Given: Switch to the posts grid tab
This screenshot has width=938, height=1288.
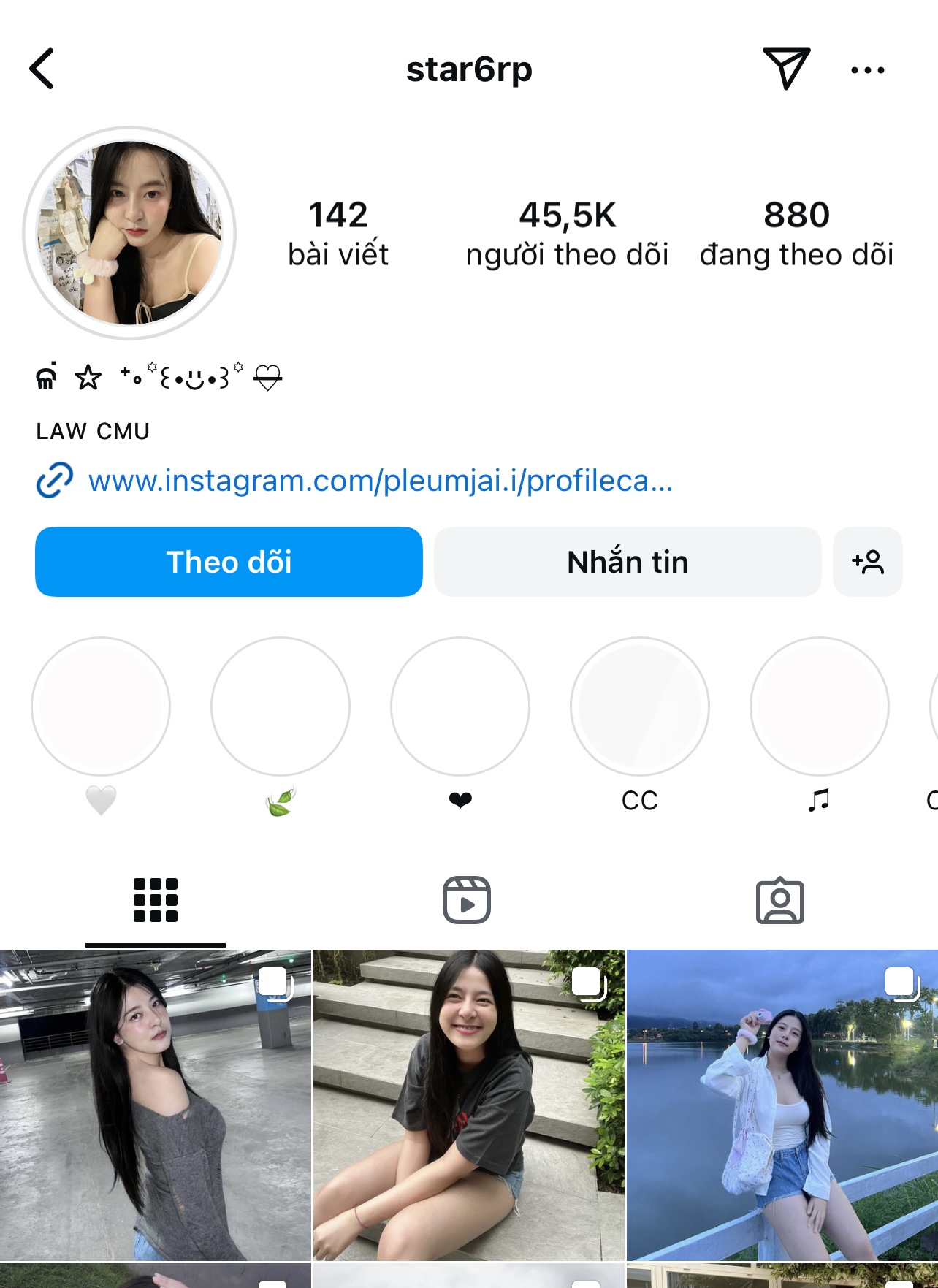Looking at the screenshot, I should point(156,900).
